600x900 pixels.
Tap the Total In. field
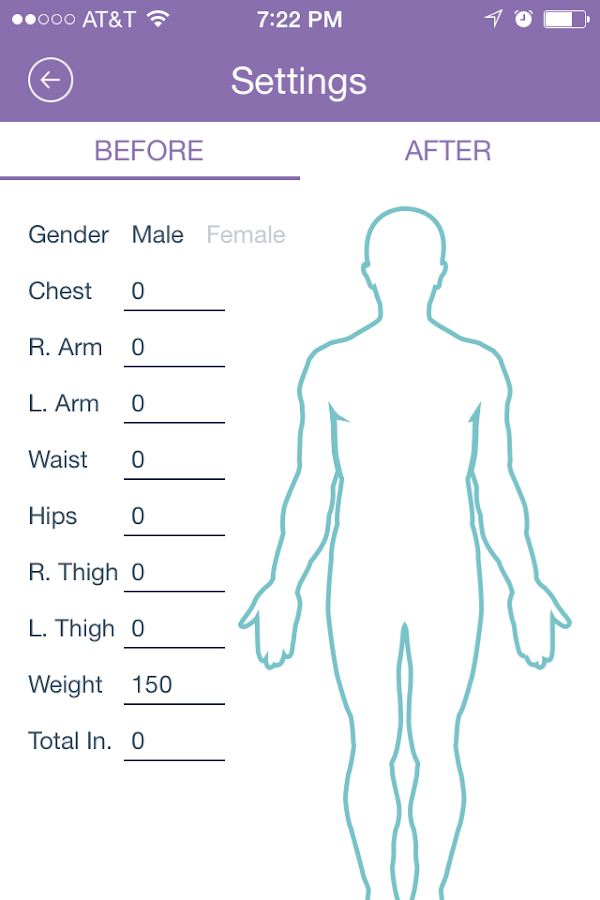tap(174, 742)
